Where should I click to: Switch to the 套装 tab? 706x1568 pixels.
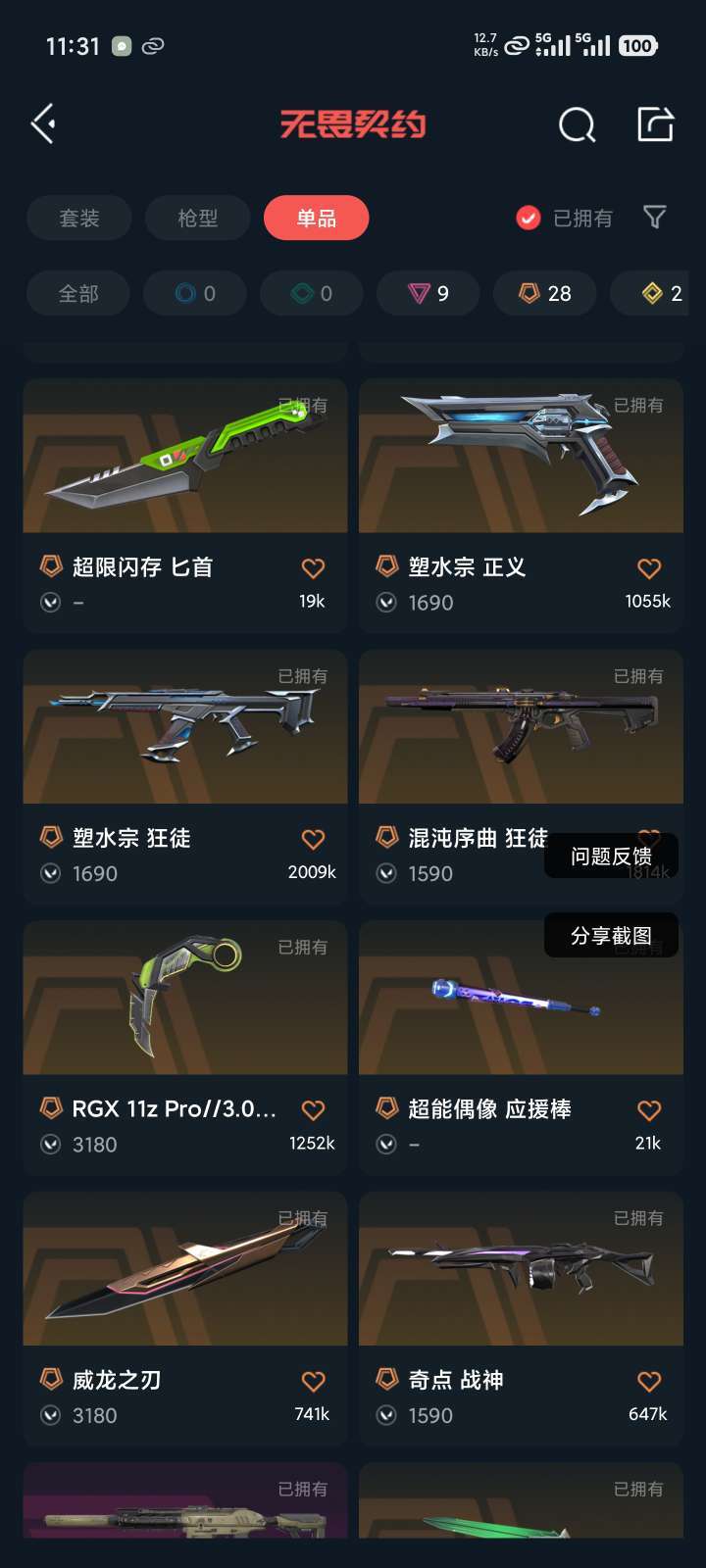[x=79, y=218]
